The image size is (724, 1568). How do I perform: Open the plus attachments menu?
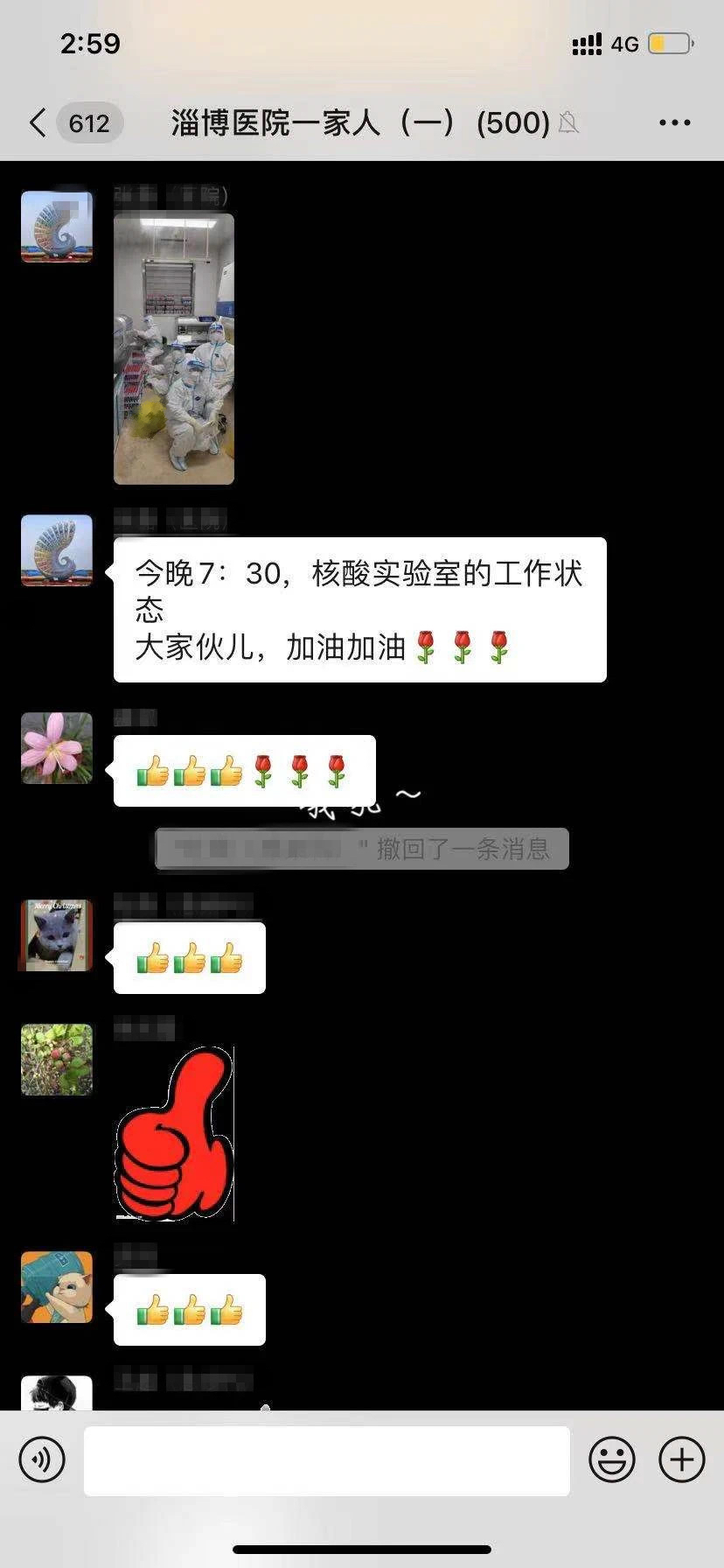681,1459
